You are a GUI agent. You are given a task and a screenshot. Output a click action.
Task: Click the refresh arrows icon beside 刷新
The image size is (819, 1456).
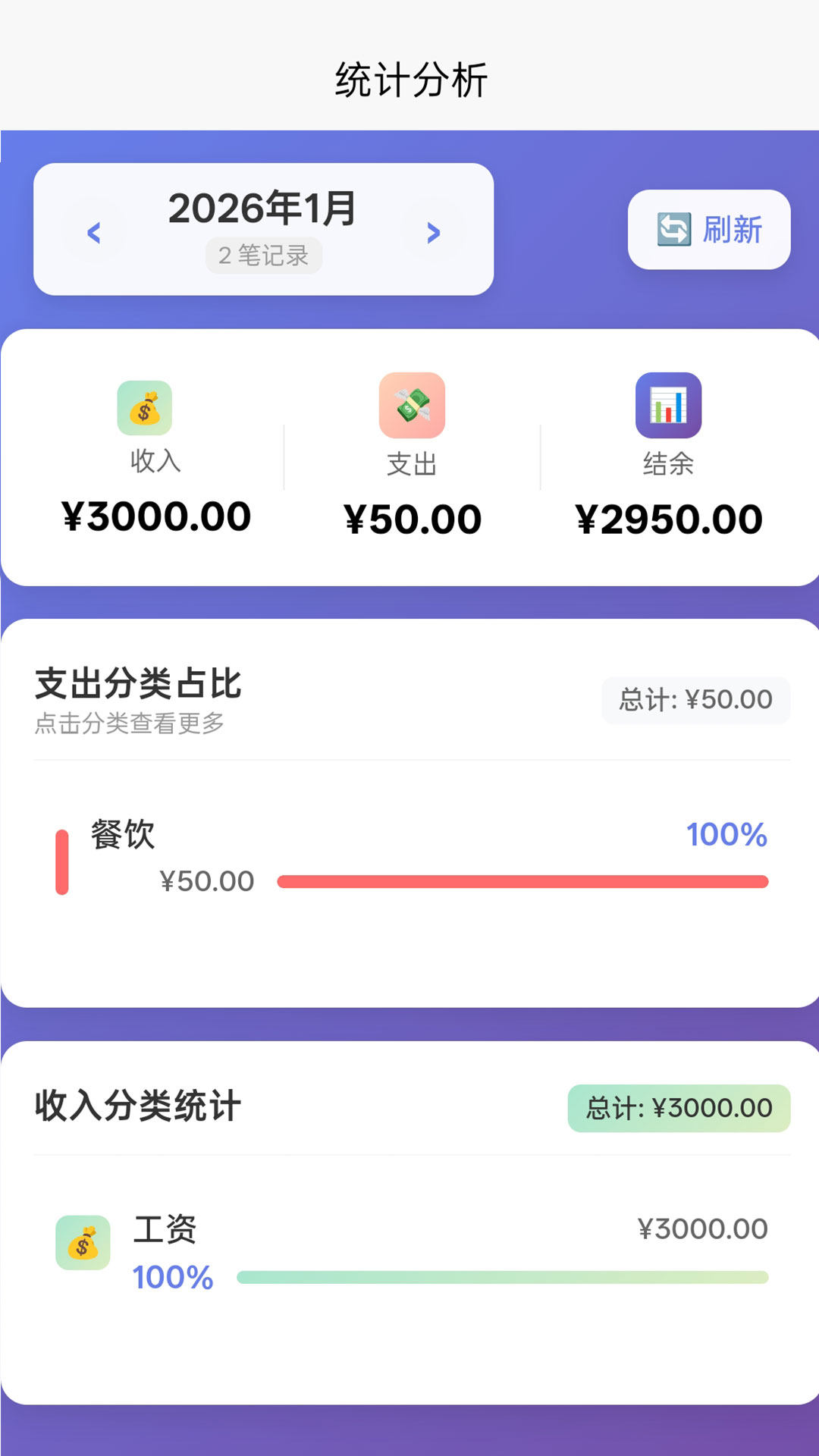tap(673, 231)
